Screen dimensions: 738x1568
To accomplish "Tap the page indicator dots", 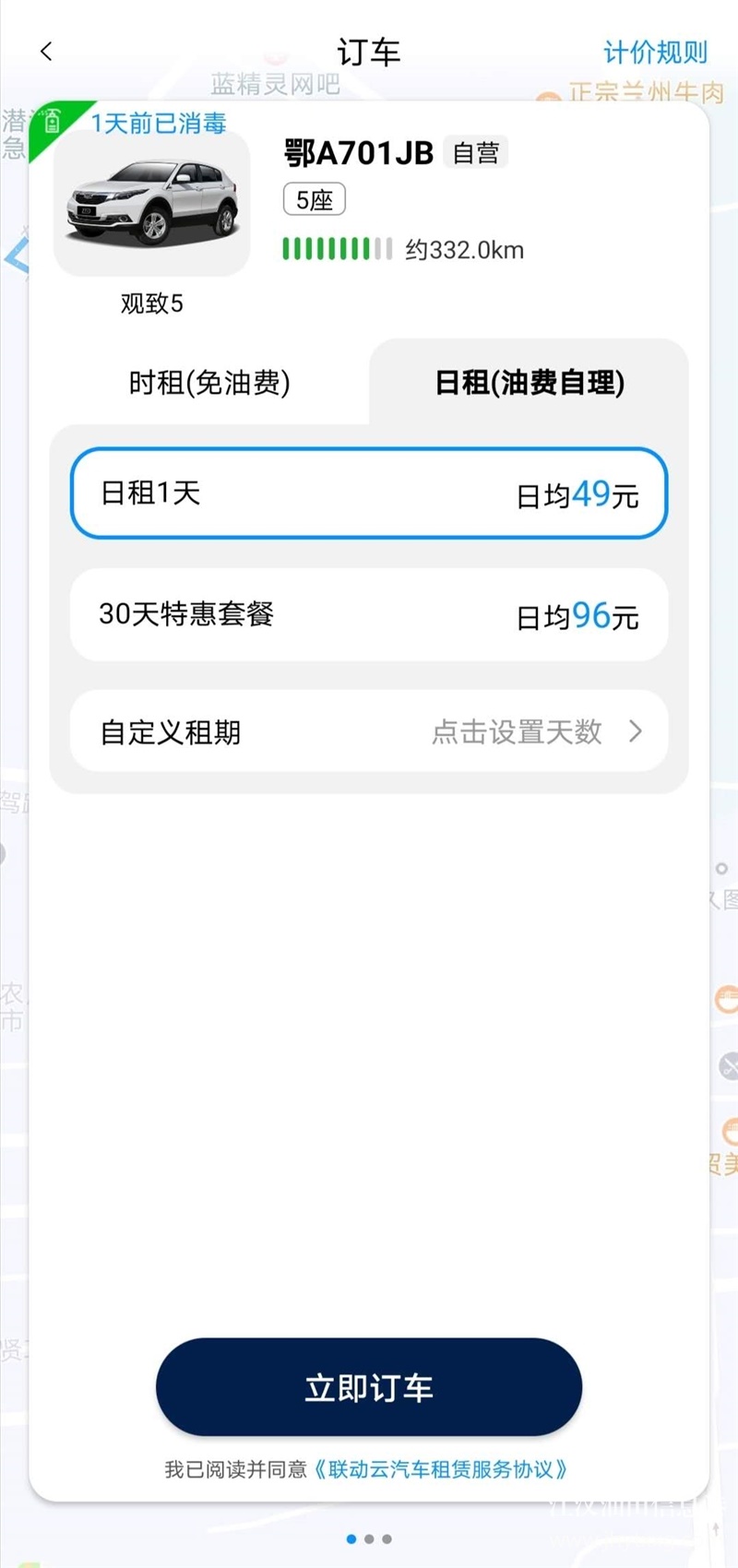I will pyautogui.click(x=369, y=1538).
